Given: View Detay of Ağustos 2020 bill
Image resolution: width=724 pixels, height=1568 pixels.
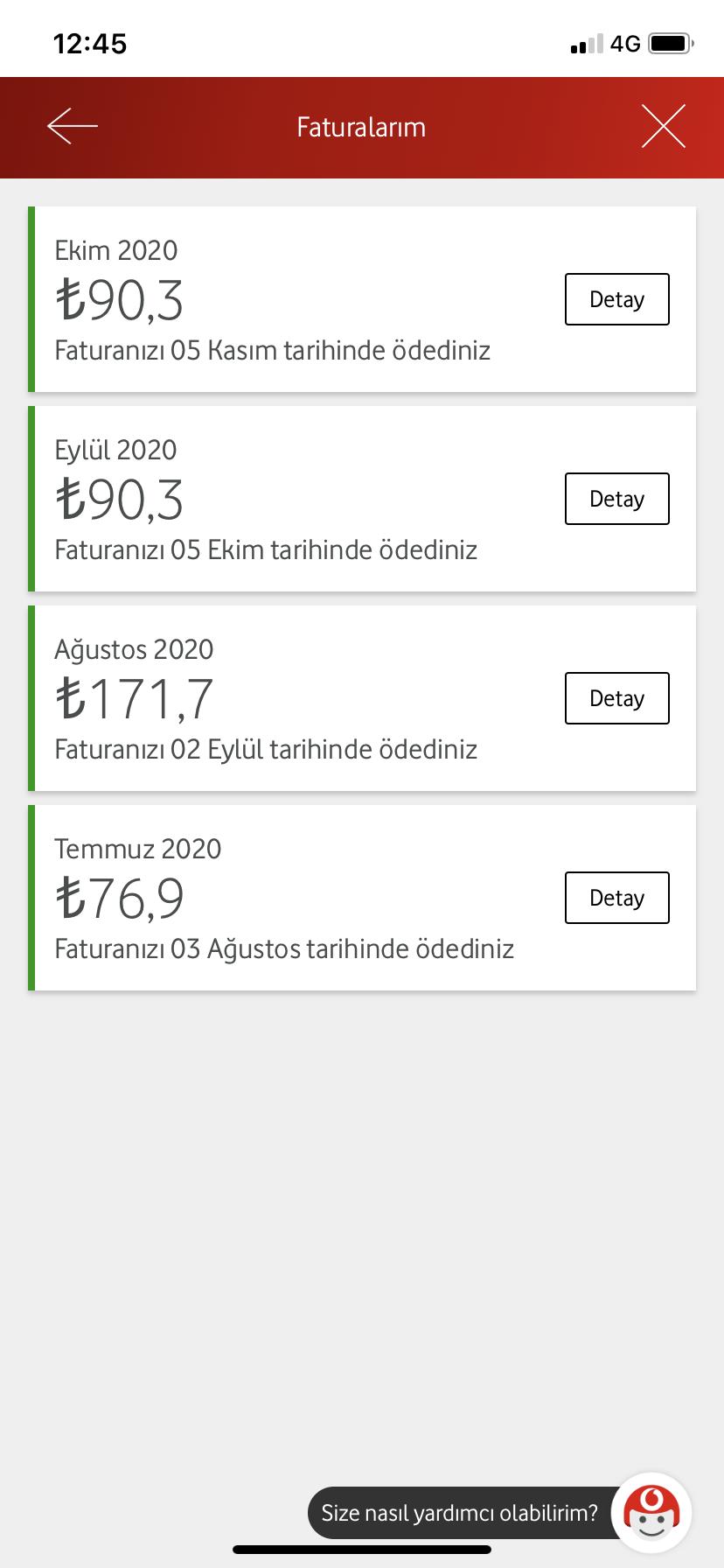Looking at the screenshot, I should (617, 698).
